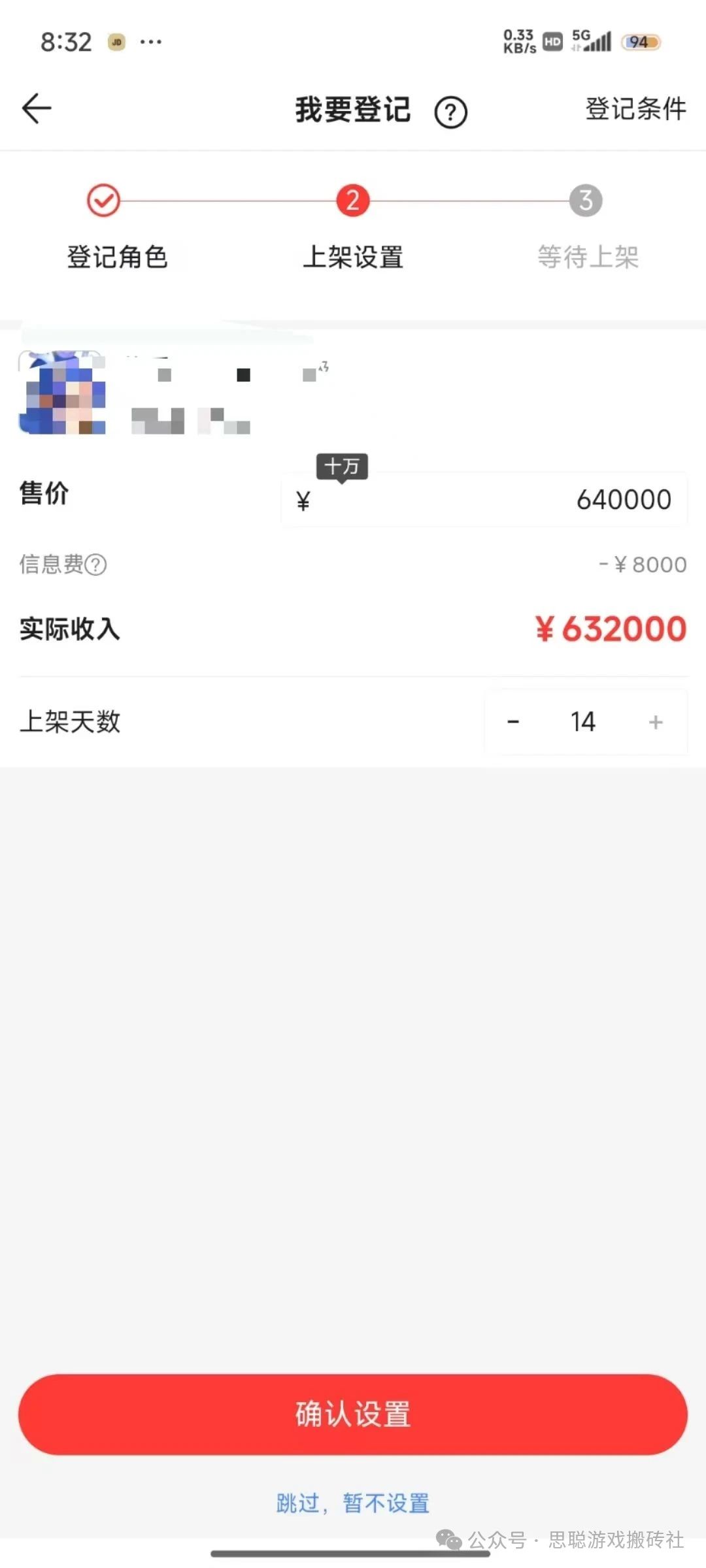Tap the JD notification icon in status bar
Screen dimensions: 706x1568
116,41
